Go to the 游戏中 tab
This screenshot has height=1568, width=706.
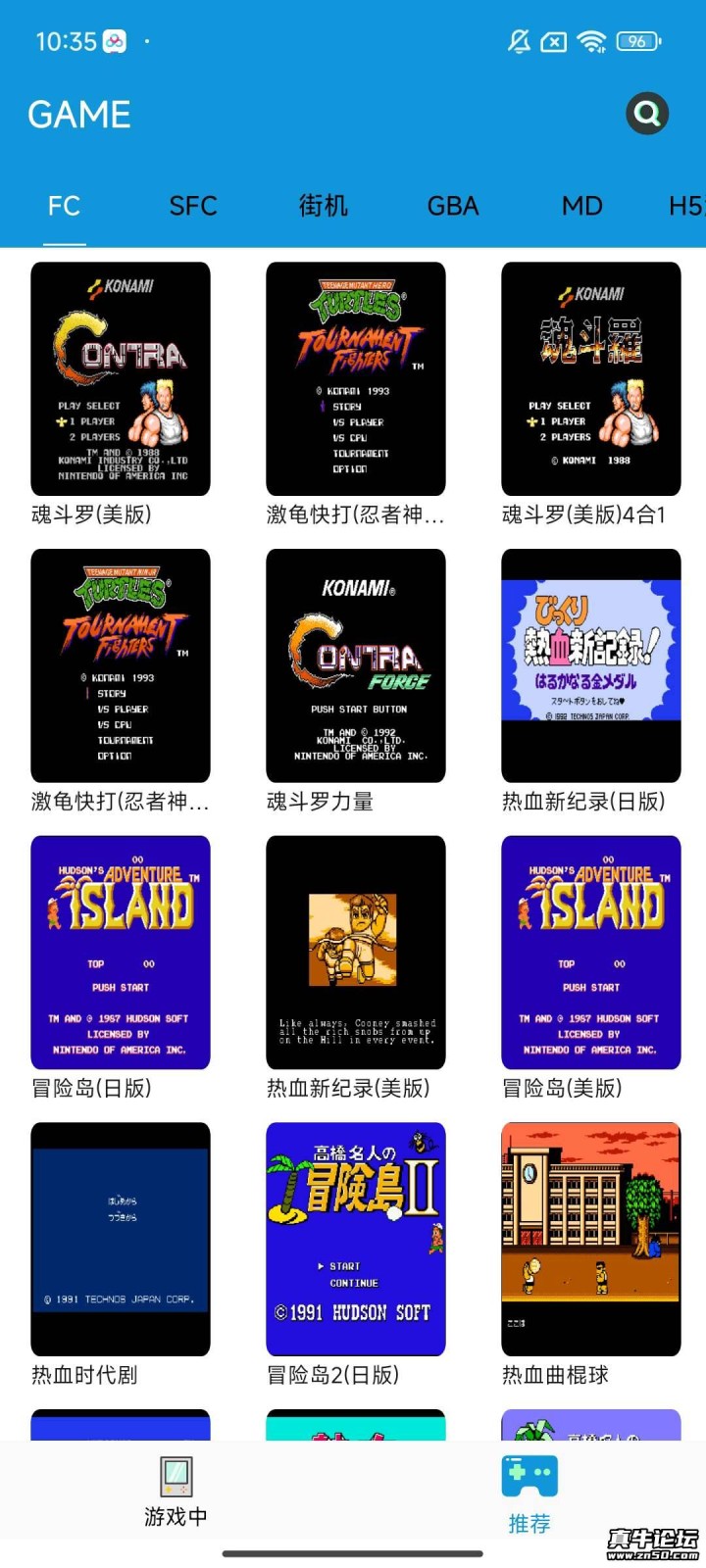pos(176,1492)
